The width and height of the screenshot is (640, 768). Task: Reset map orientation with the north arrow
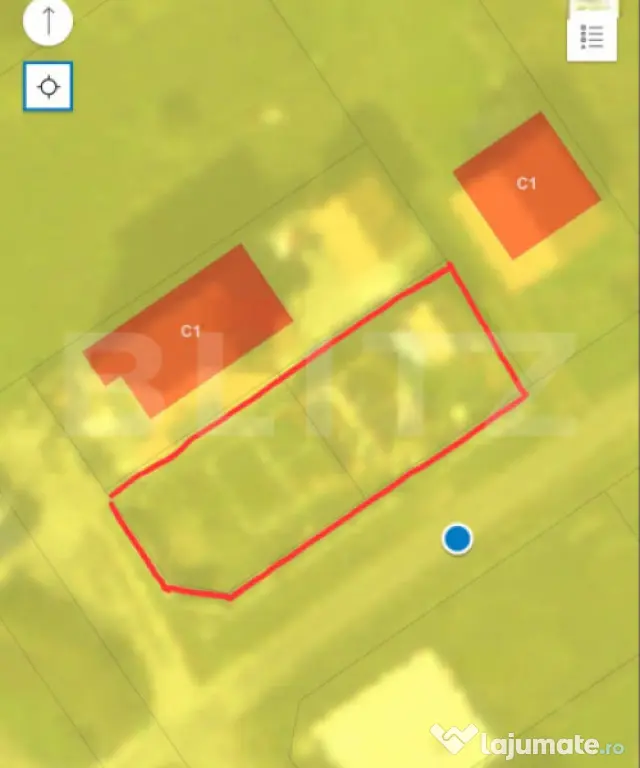[48, 22]
